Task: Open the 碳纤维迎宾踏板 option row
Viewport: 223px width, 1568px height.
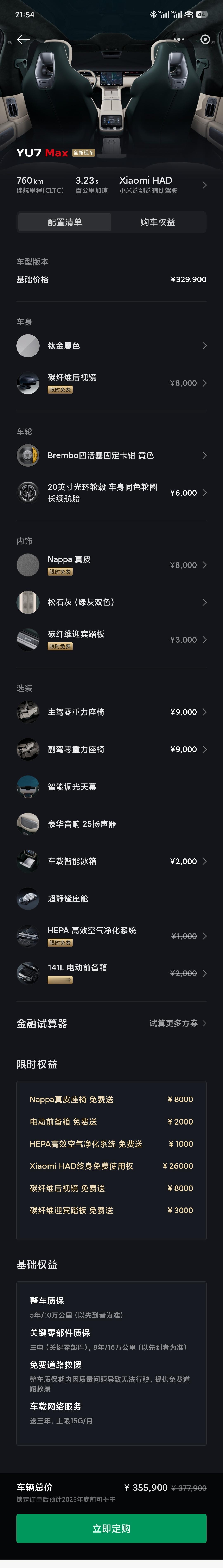Action: click(x=111, y=639)
